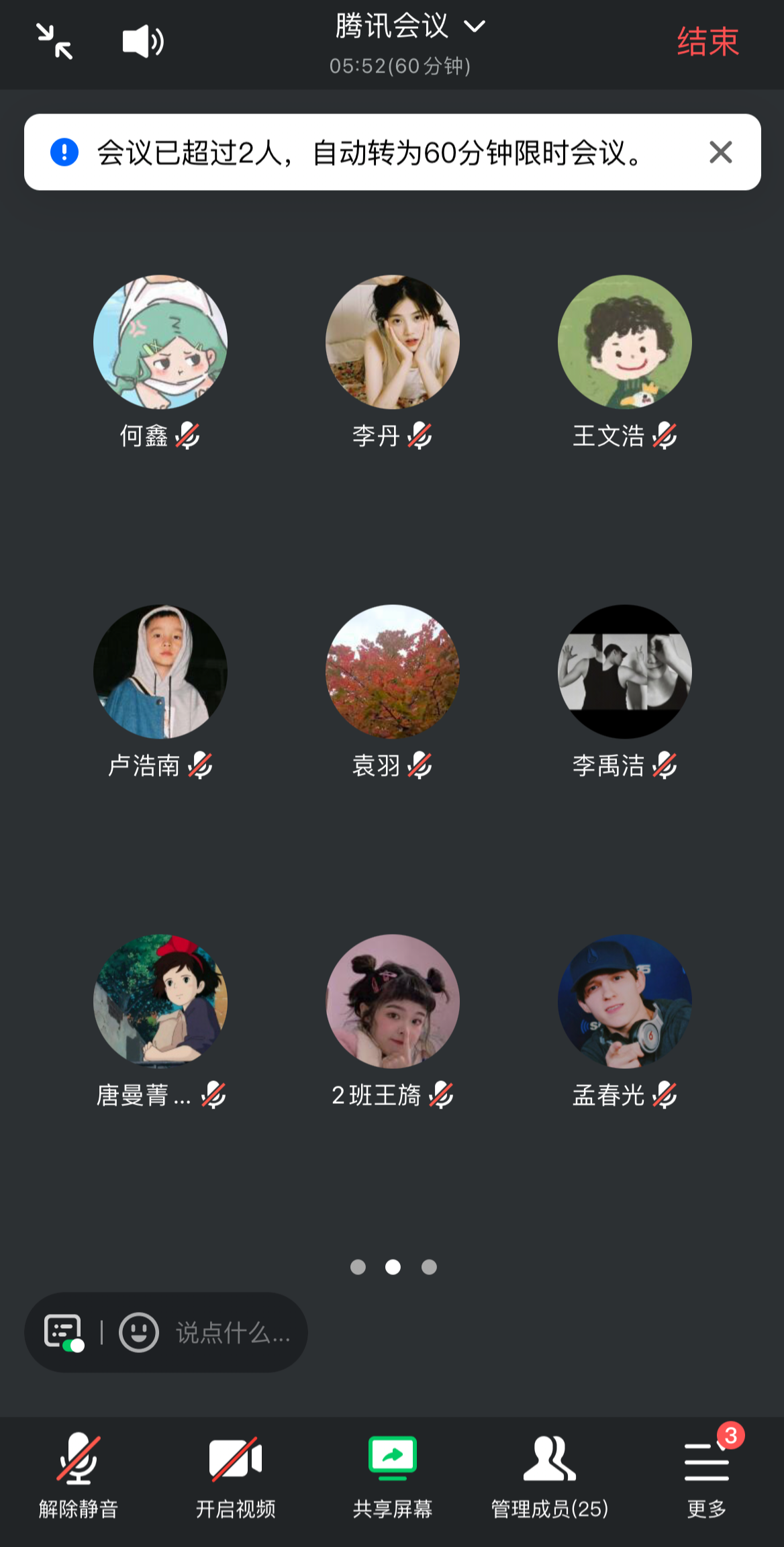784x1547 pixels.
Task: Open the chat message panel icon
Action: [64, 1332]
